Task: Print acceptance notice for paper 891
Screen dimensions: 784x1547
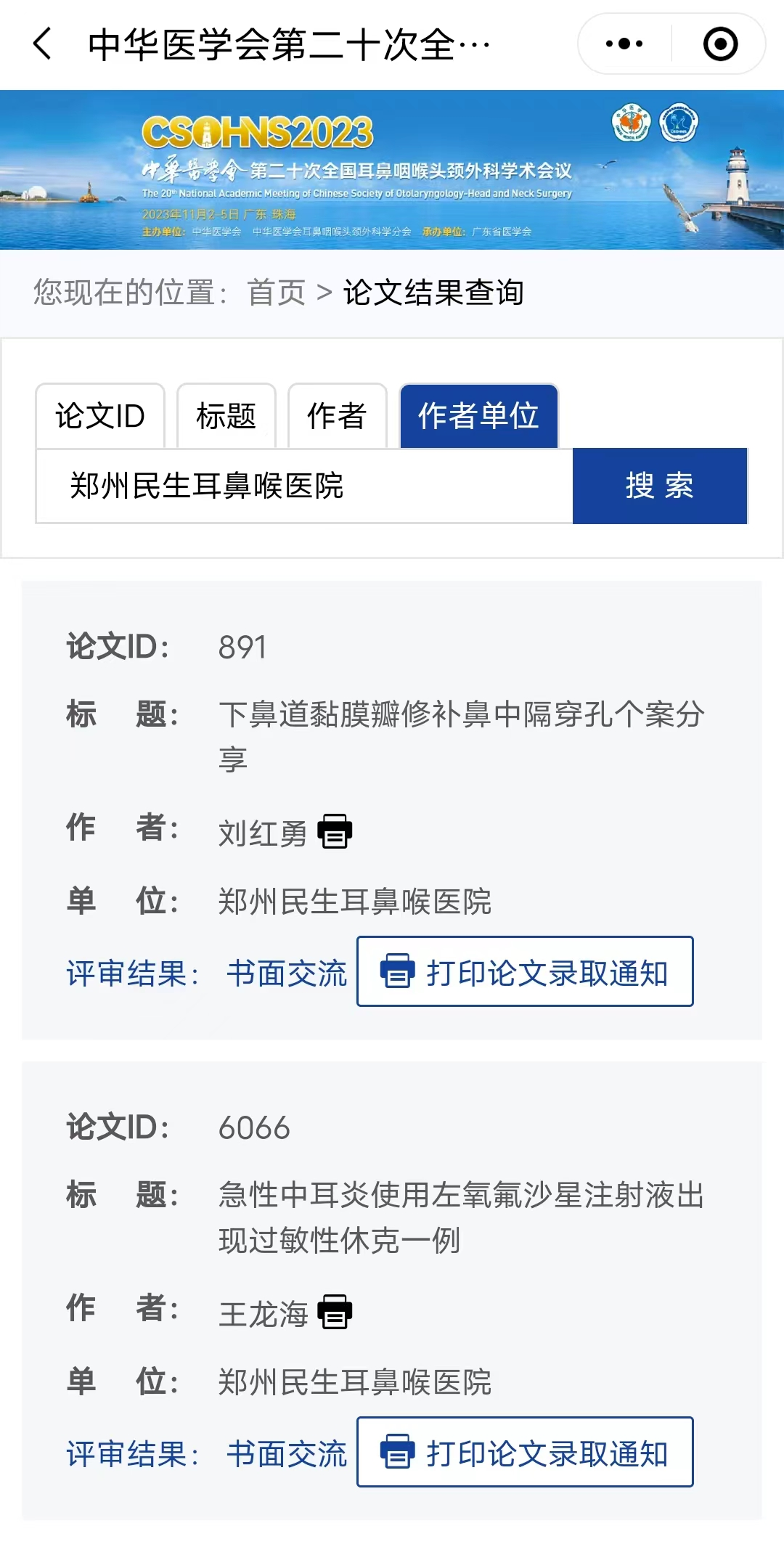Action: click(525, 971)
